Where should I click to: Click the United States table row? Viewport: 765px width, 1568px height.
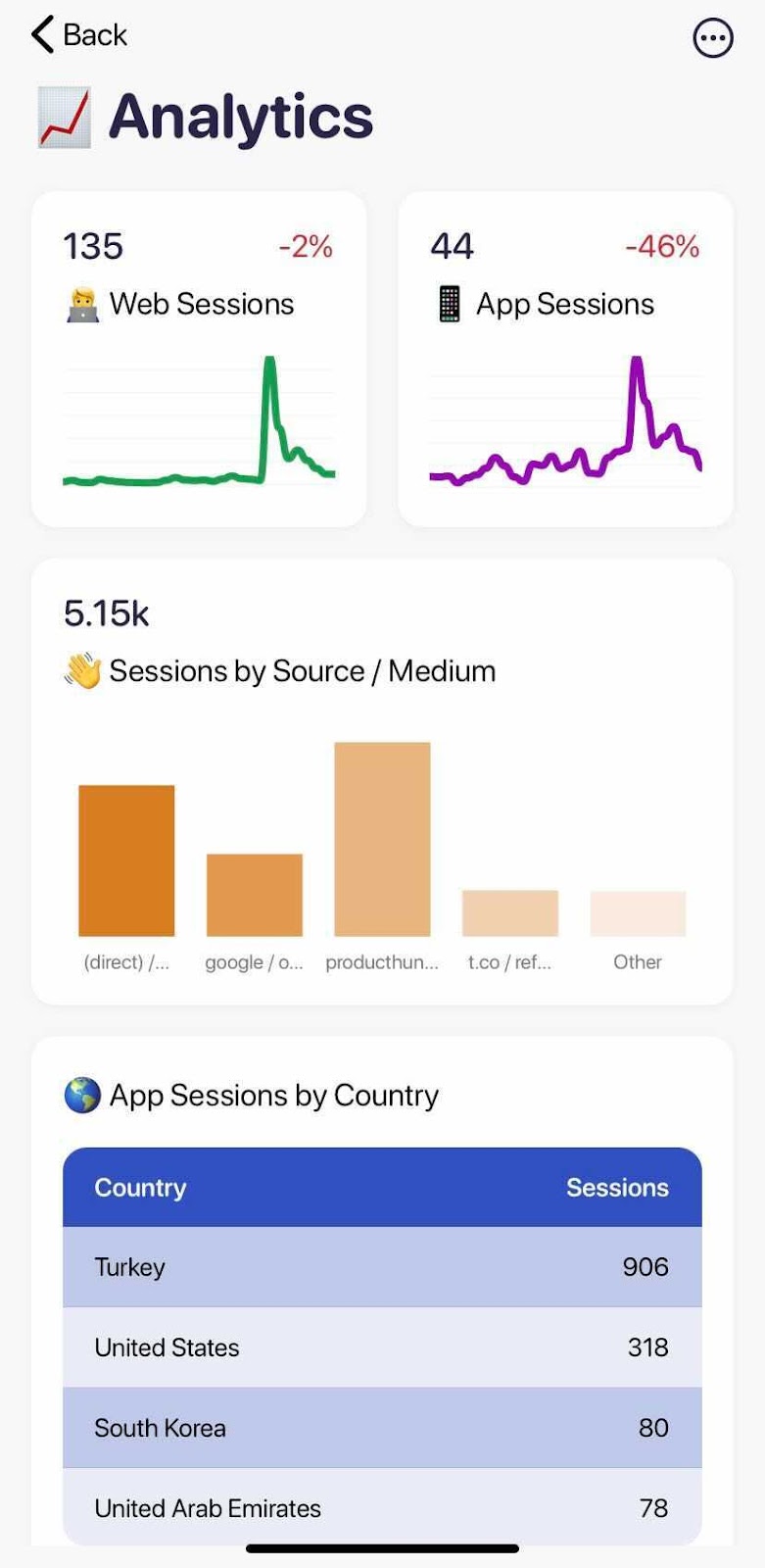tap(381, 1347)
